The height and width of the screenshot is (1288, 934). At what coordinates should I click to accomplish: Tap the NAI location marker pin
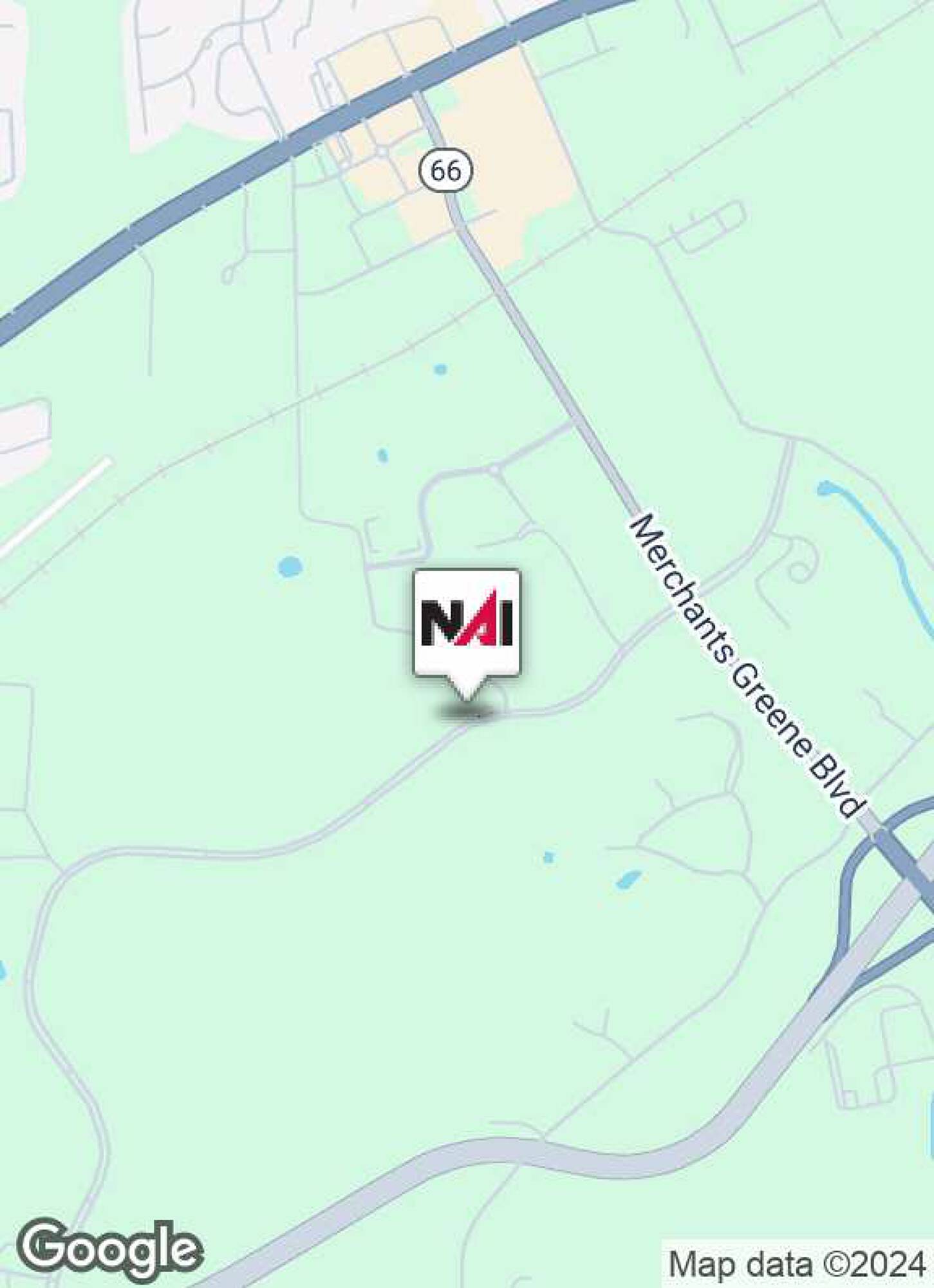467,623
